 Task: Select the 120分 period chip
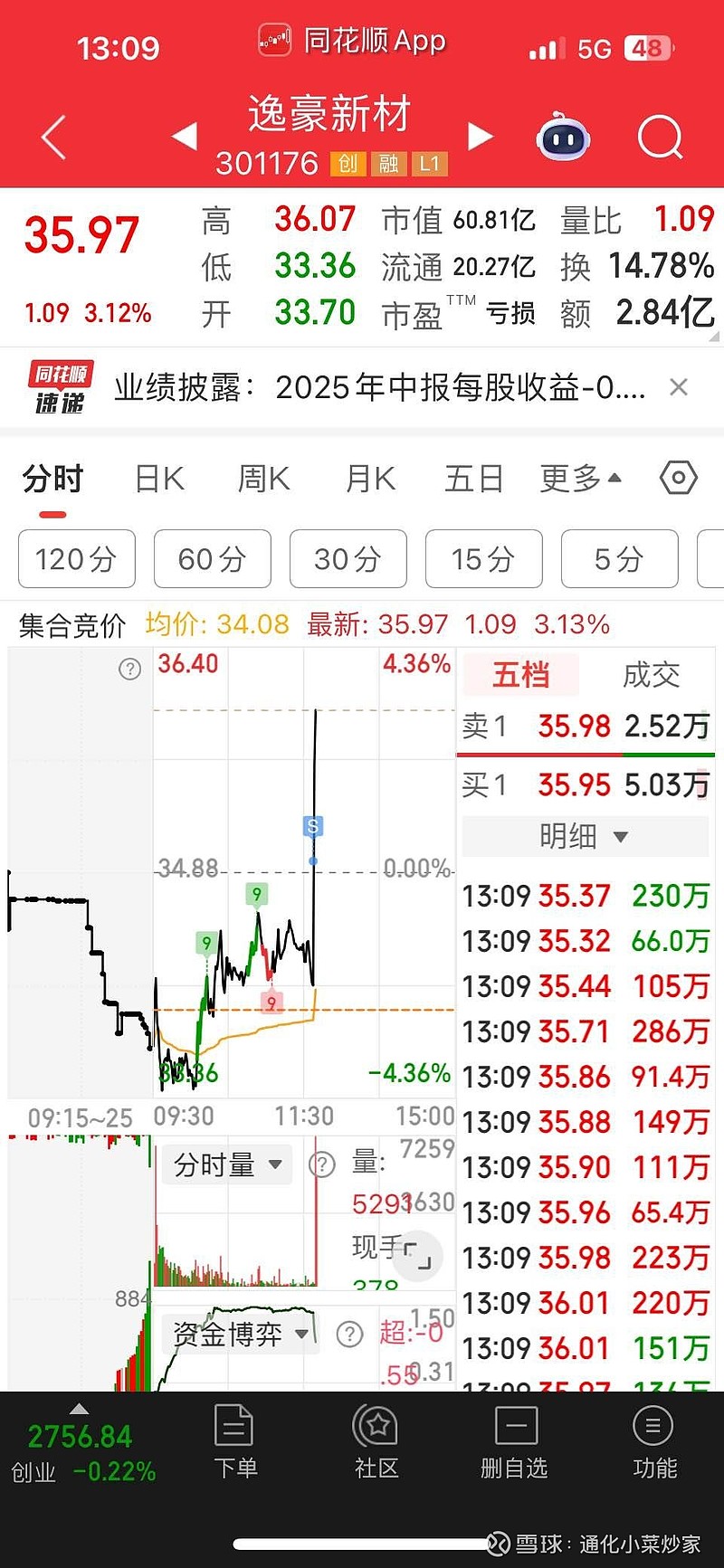pyautogui.click(x=77, y=559)
